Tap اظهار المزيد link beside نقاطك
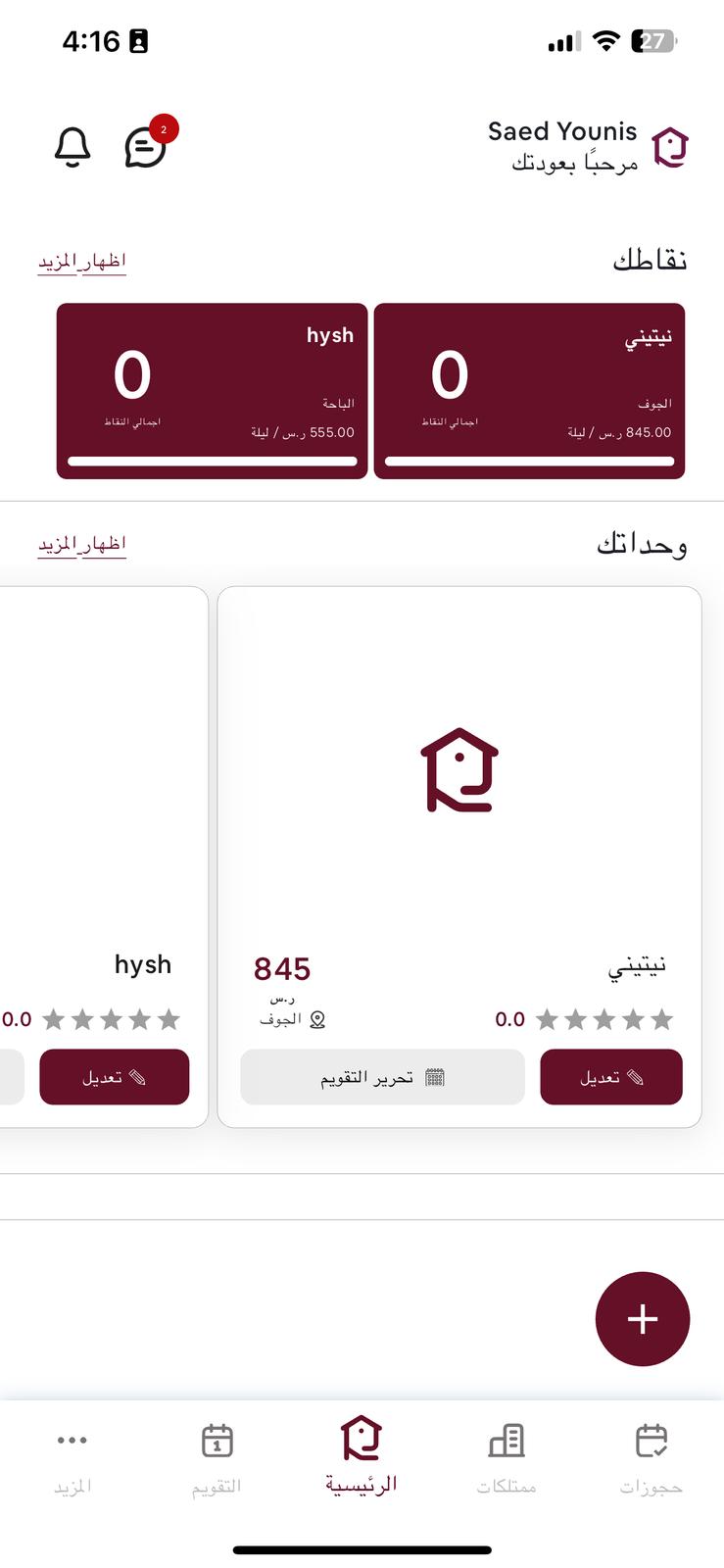724x1568 pixels. (82, 262)
